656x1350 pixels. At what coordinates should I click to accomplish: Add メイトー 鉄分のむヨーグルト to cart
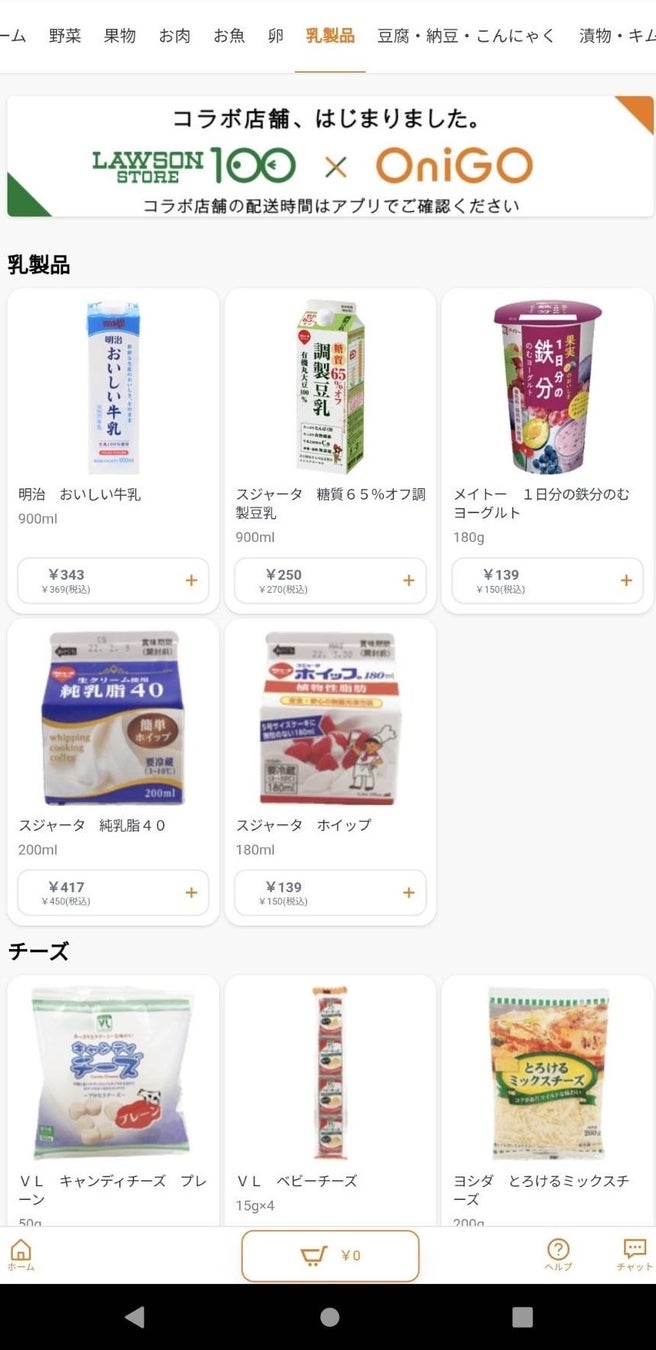626,580
